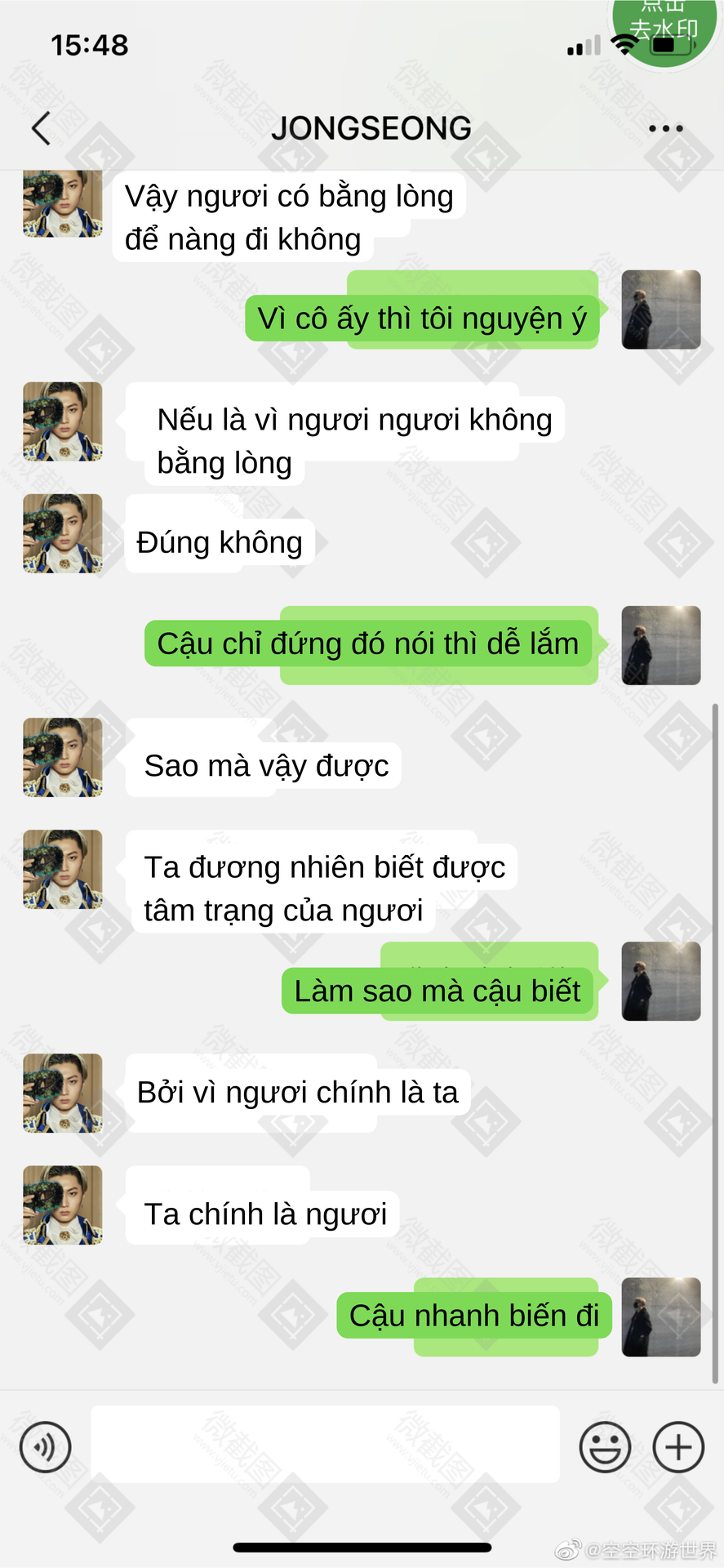Go back from the JONGSEONG chat
724x1568 pixels.
click(41, 128)
